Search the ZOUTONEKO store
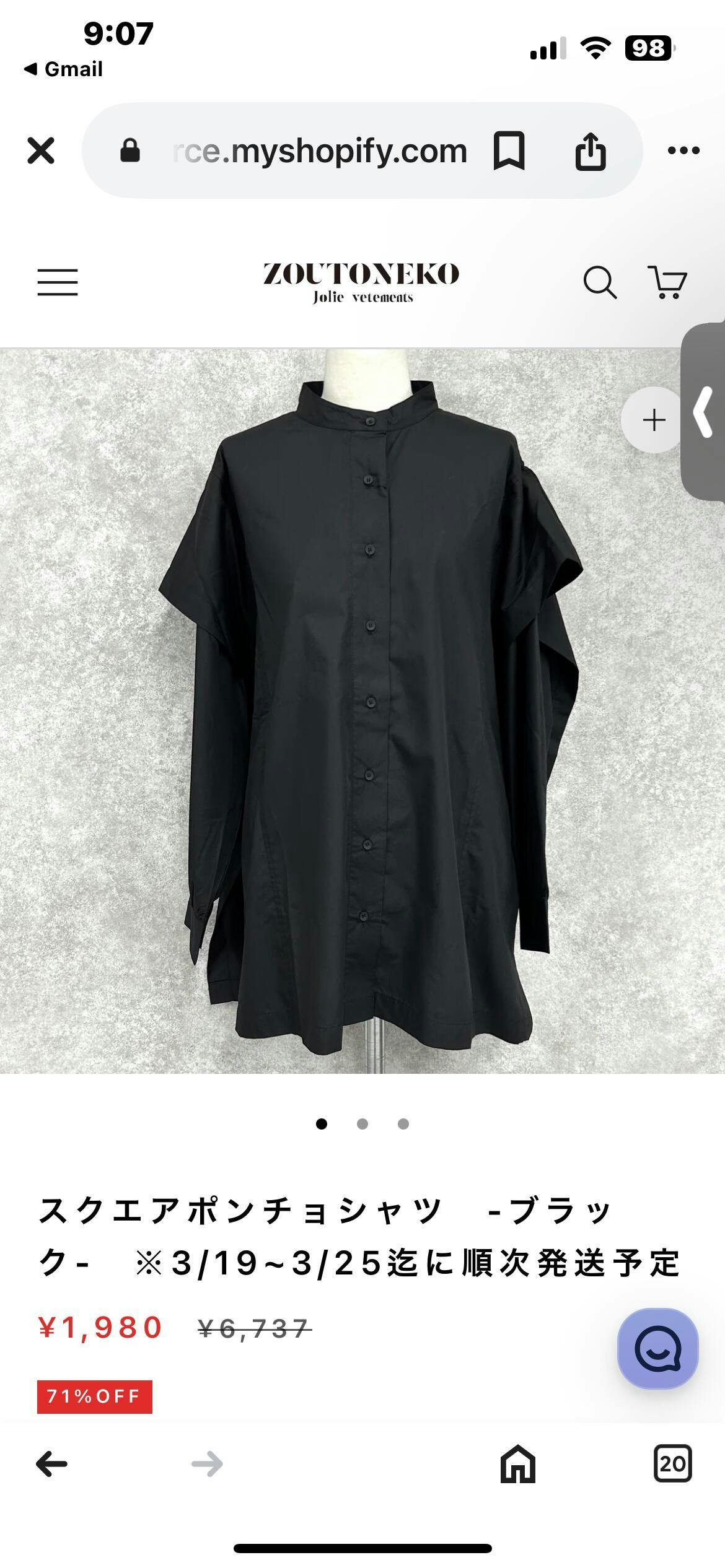This screenshot has width=725, height=1568. click(x=599, y=282)
